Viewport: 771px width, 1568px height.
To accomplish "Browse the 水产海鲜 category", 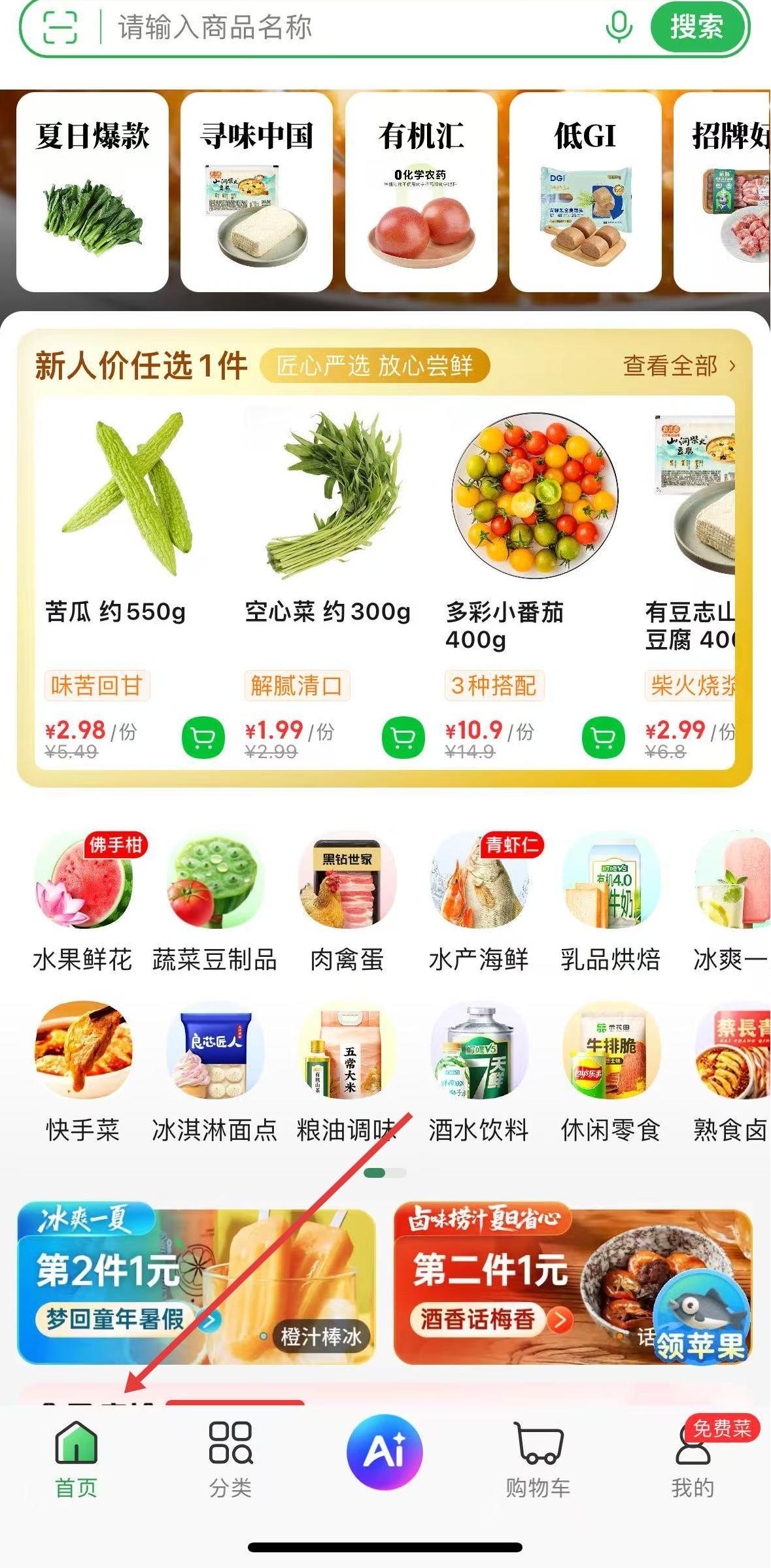I will click(479, 902).
